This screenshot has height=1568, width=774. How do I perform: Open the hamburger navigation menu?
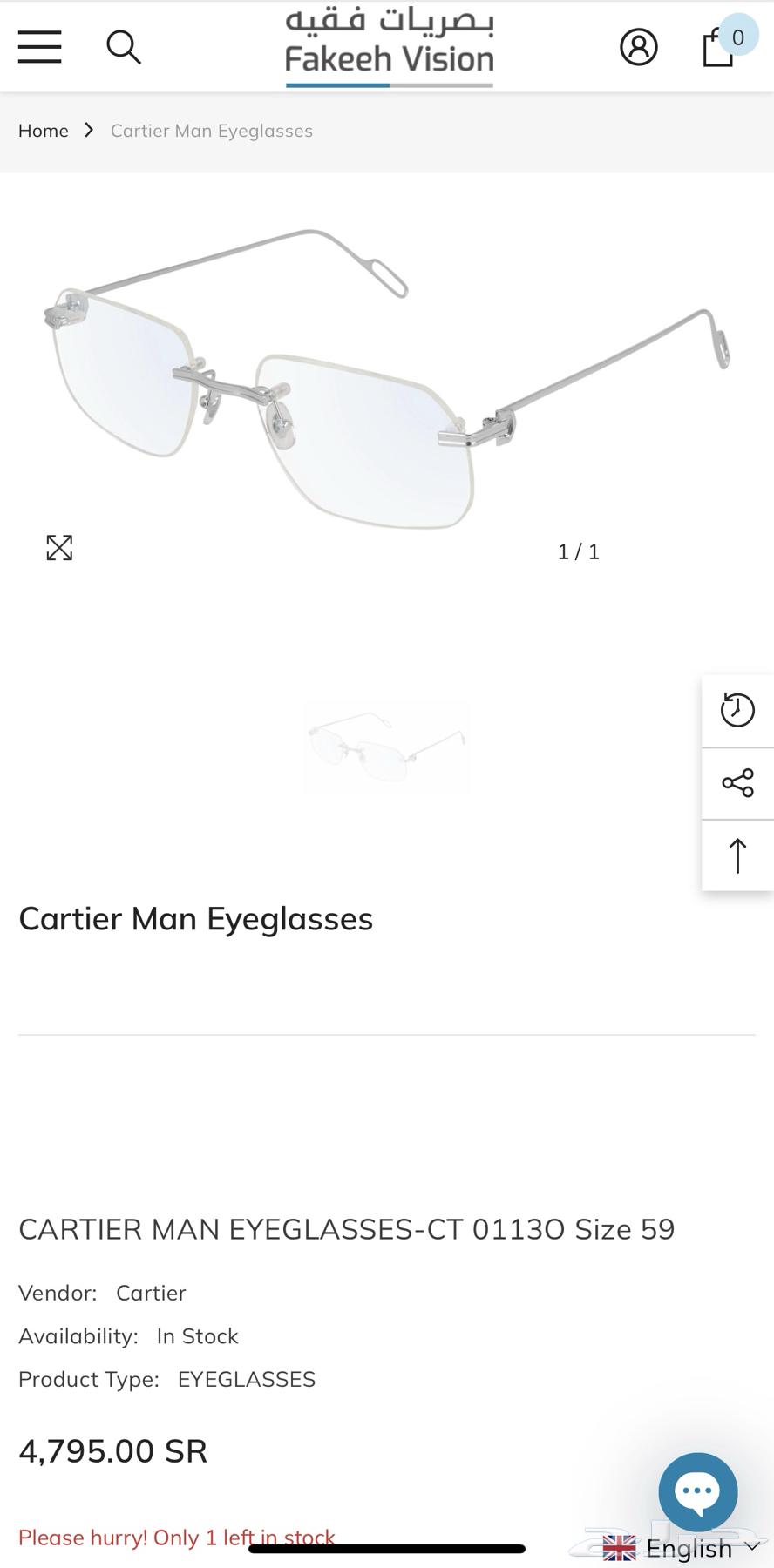pyautogui.click(x=39, y=48)
